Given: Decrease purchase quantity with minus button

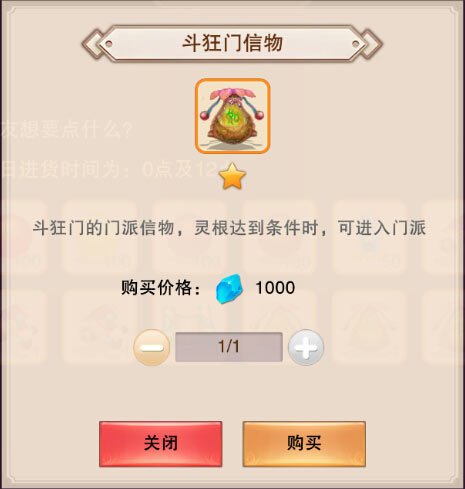Looking at the screenshot, I should [x=152, y=347].
